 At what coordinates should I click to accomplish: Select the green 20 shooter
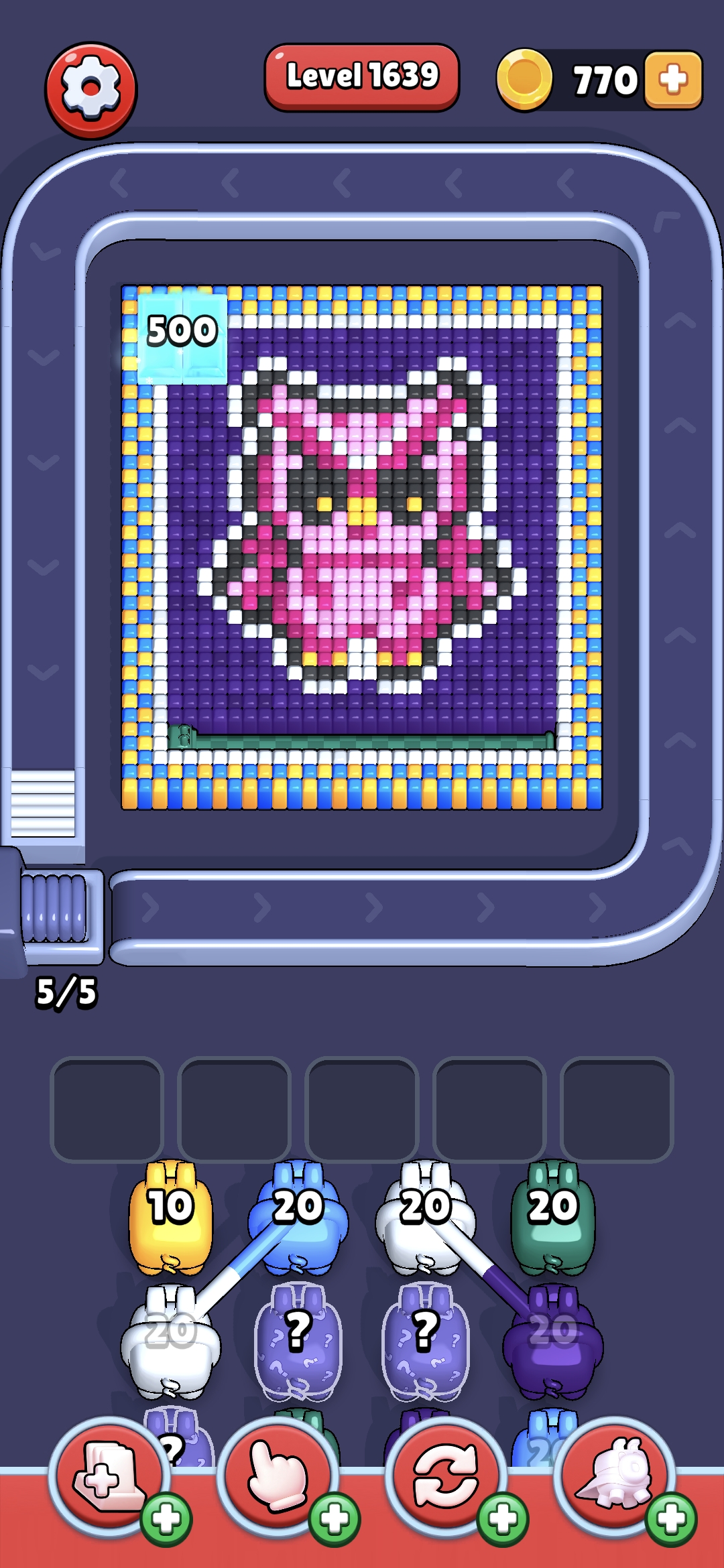click(x=553, y=1217)
